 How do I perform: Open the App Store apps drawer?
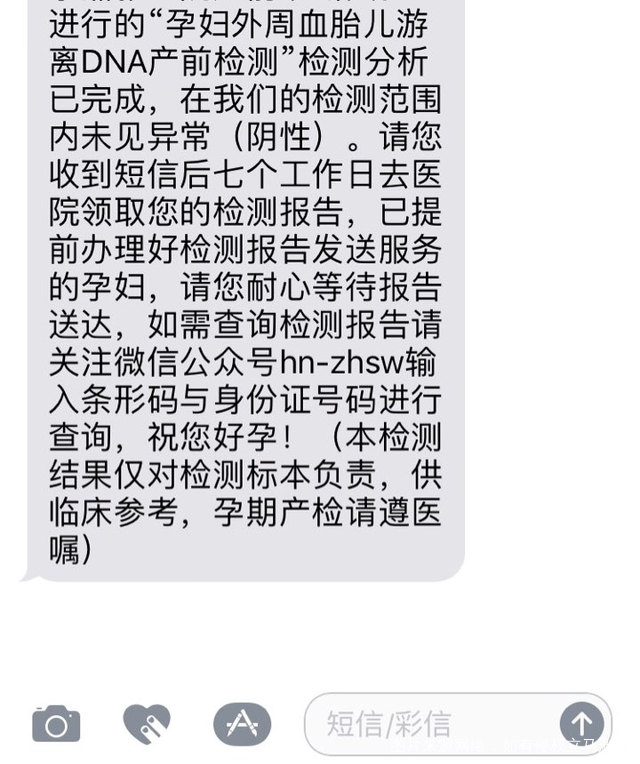(x=242, y=724)
